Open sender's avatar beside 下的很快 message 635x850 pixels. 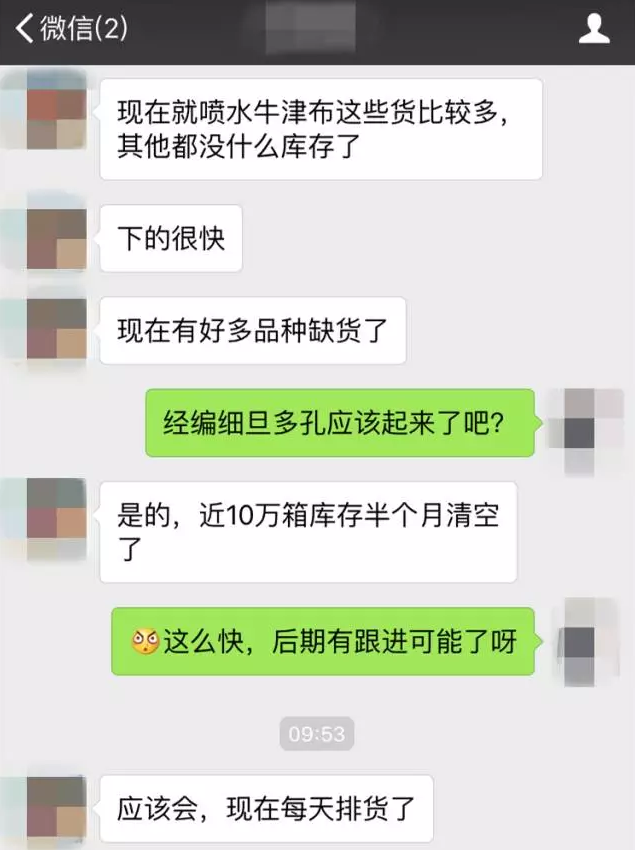56,238
